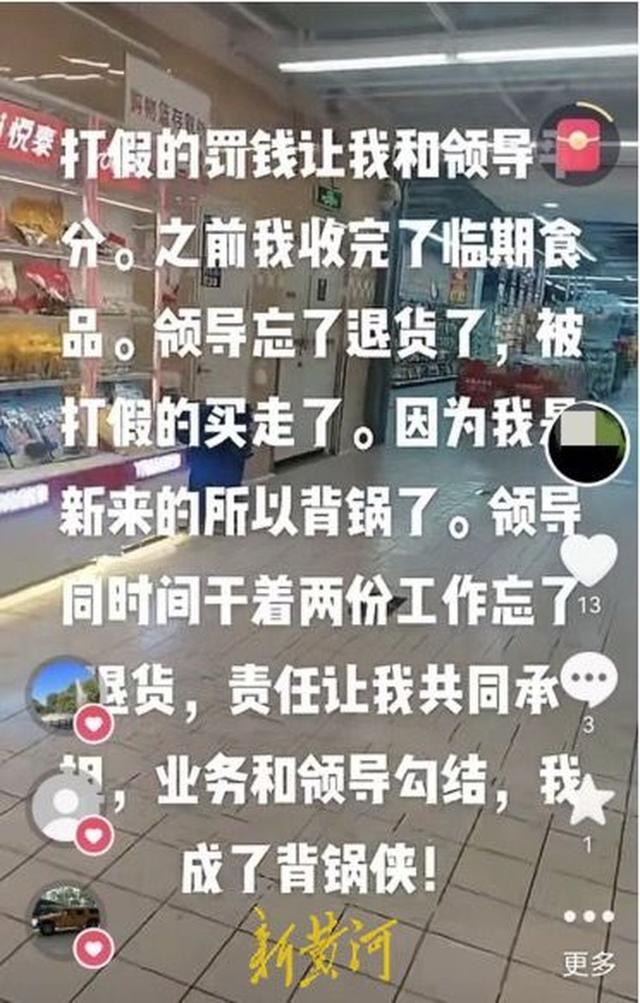Open the comments bubble
The height and width of the screenshot is (1003, 640).
[x=588, y=680]
